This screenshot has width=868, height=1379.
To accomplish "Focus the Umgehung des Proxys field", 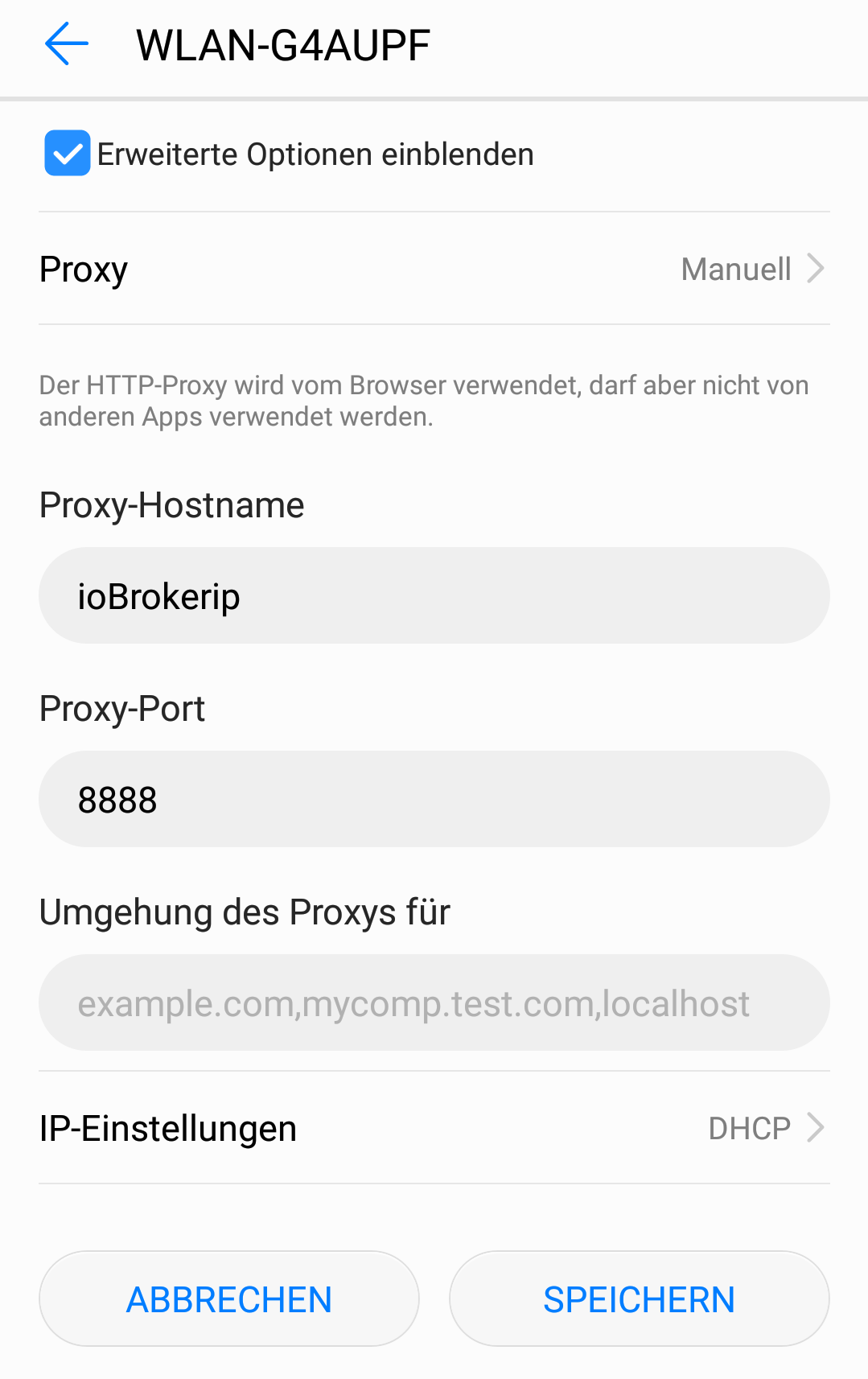I will click(x=434, y=1002).
